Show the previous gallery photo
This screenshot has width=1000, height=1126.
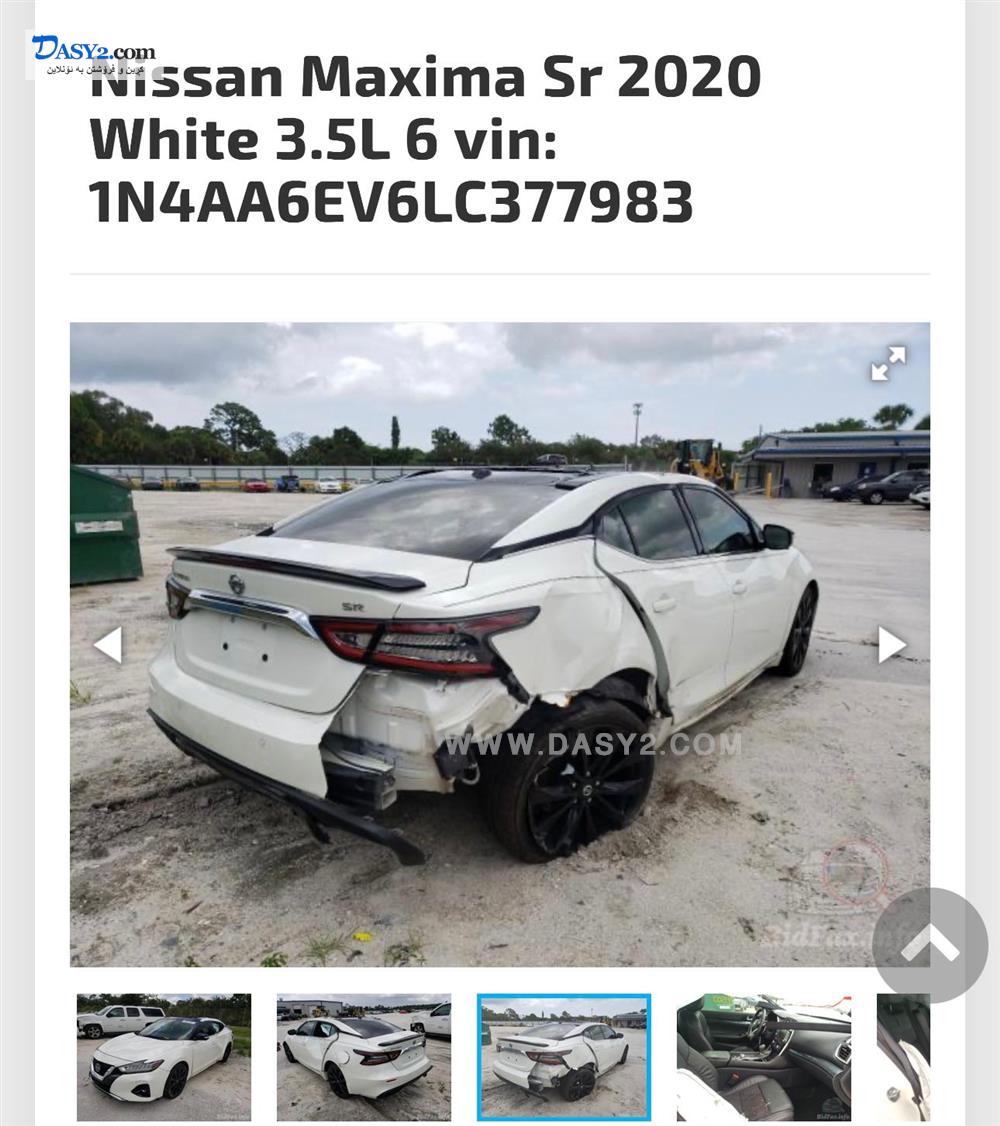108,645
